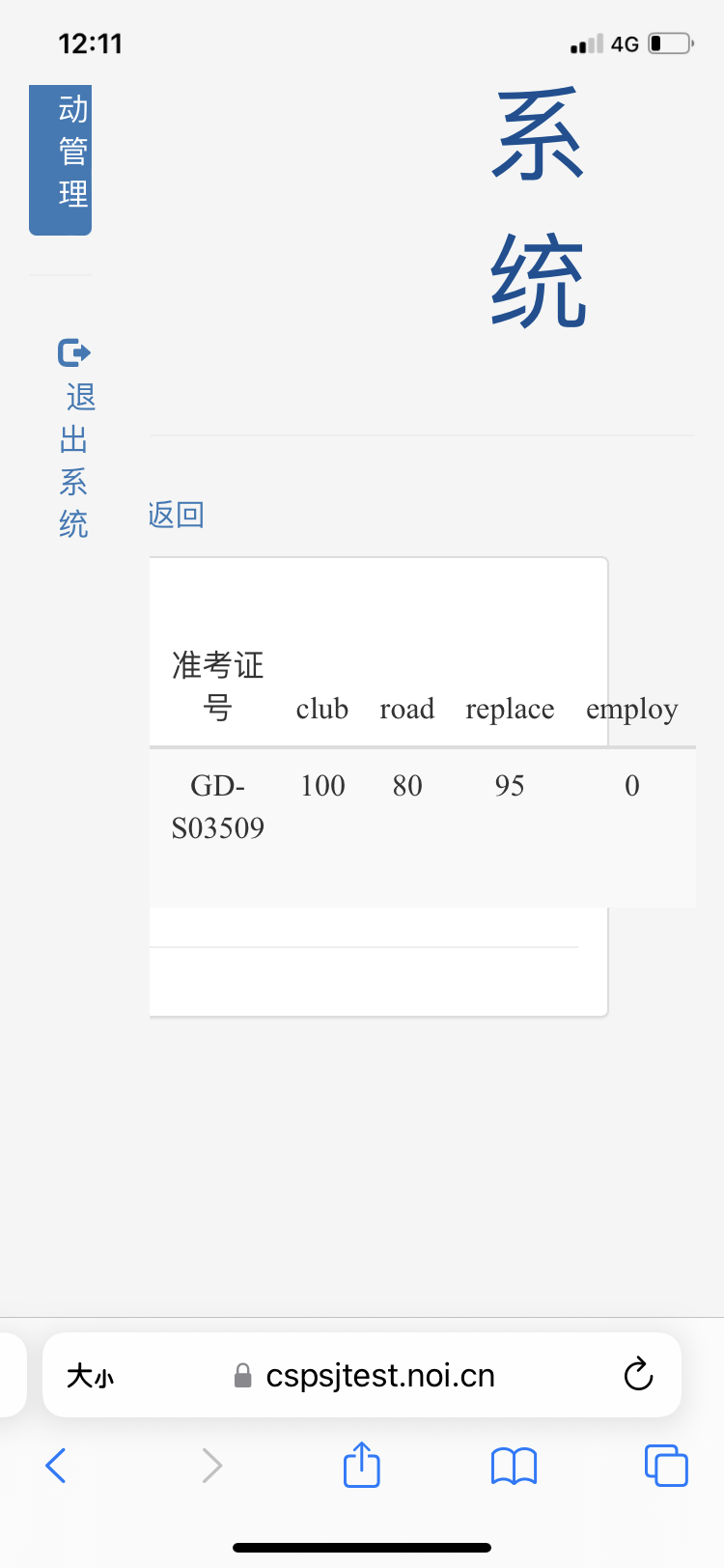Tap the forward navigation chevron
Viewport: 724px width, 1568px height.
[x=212, y=1465]
